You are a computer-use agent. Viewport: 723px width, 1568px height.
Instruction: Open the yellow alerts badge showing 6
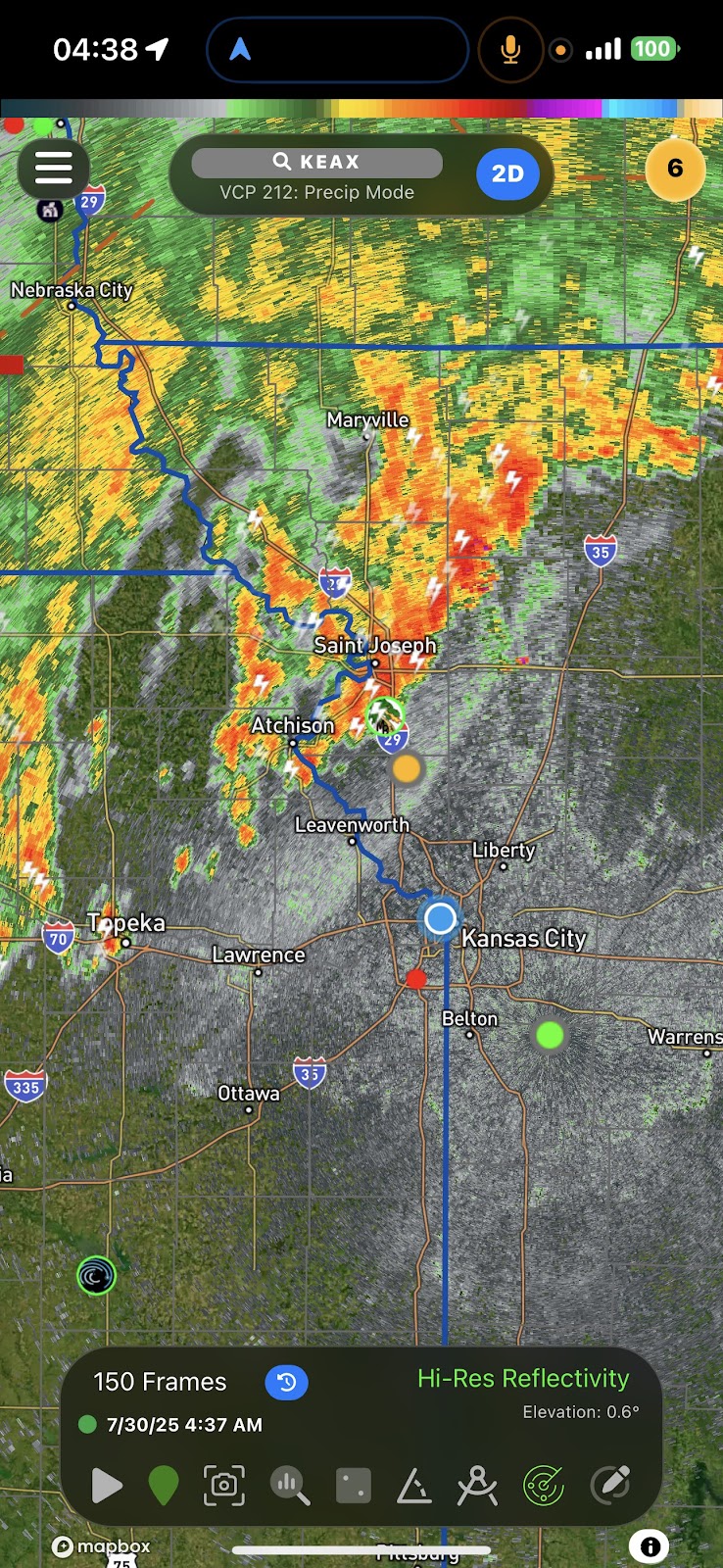tap(675, 169)
